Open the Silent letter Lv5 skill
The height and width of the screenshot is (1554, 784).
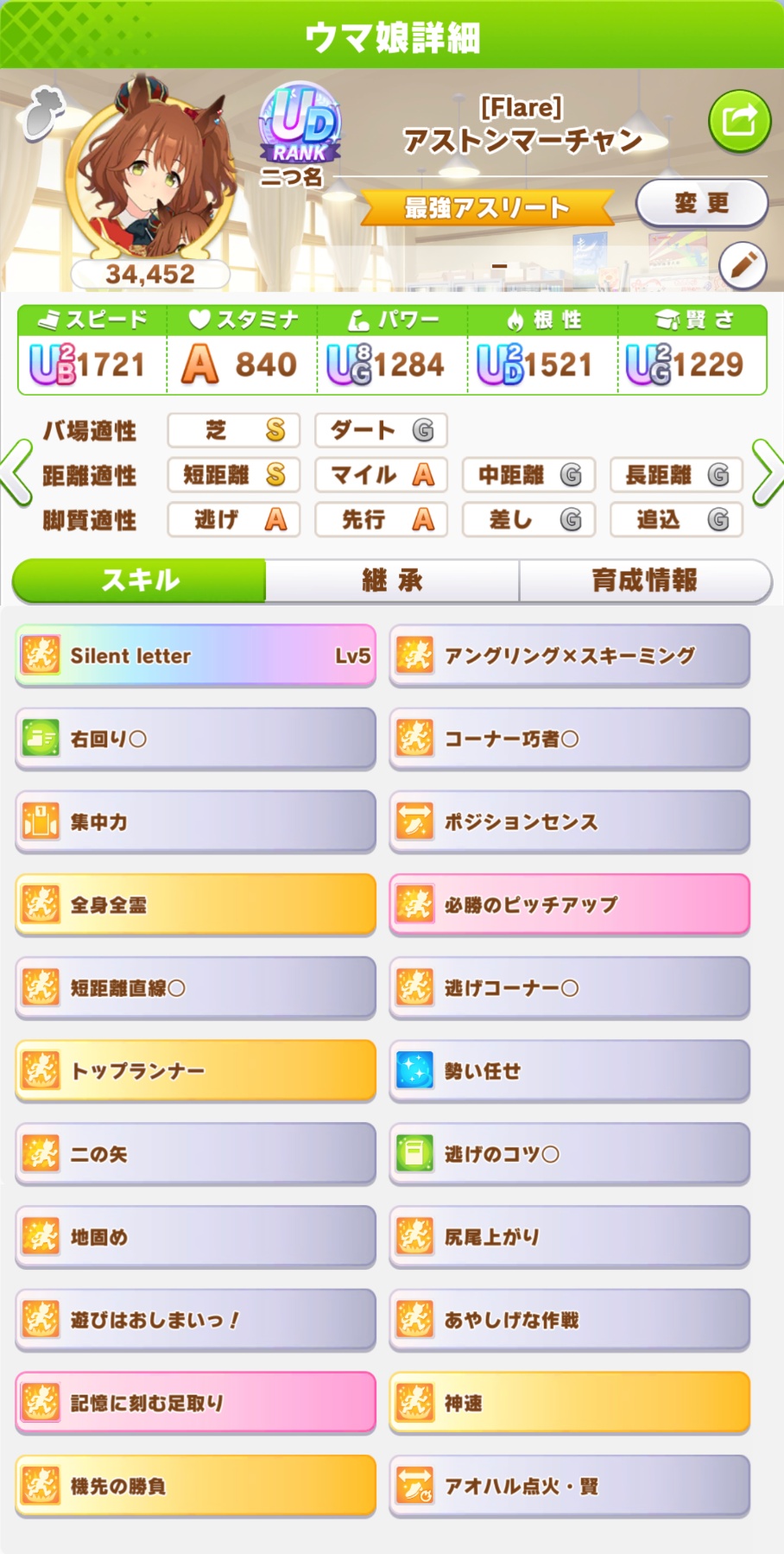click(x=195, y=656)
